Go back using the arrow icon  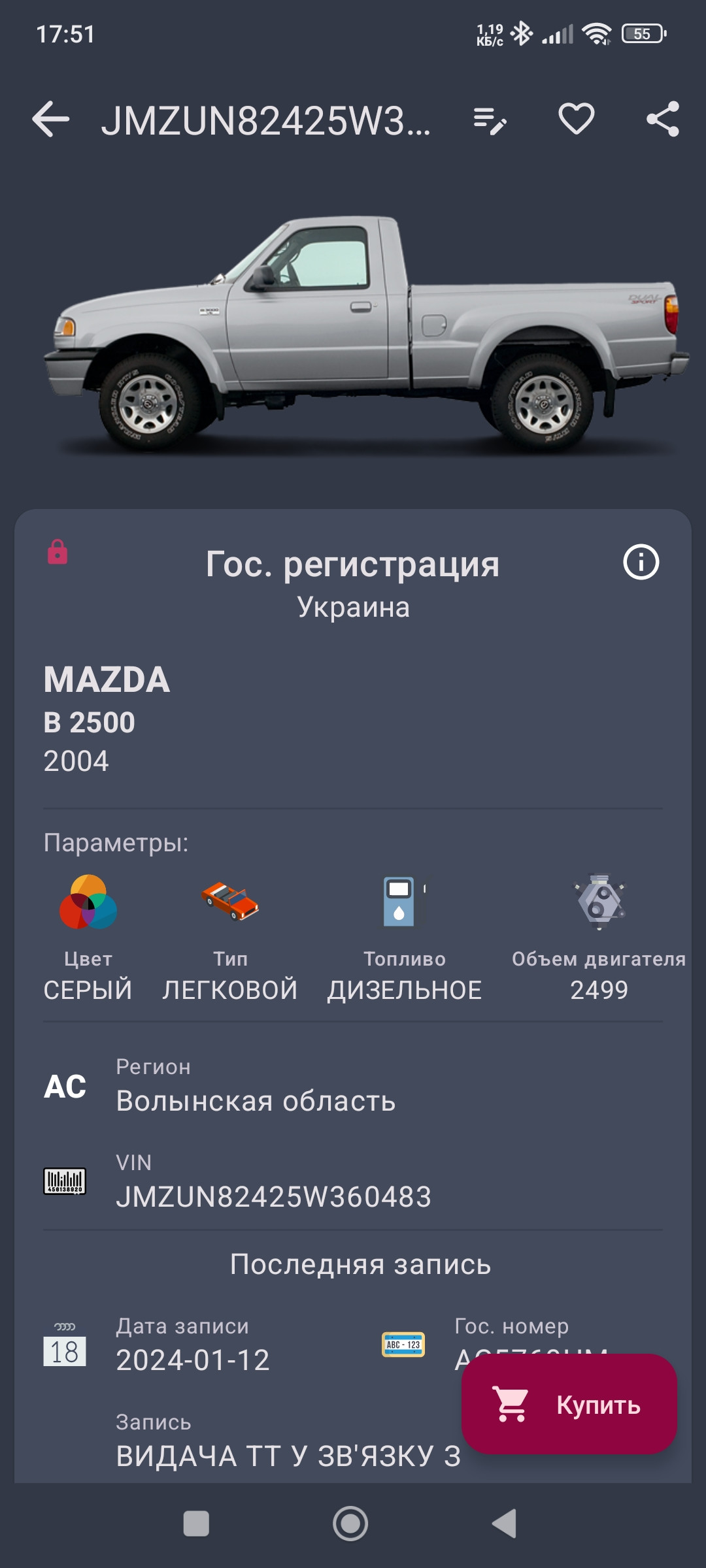pyautogui.click(x=50, y=120)
